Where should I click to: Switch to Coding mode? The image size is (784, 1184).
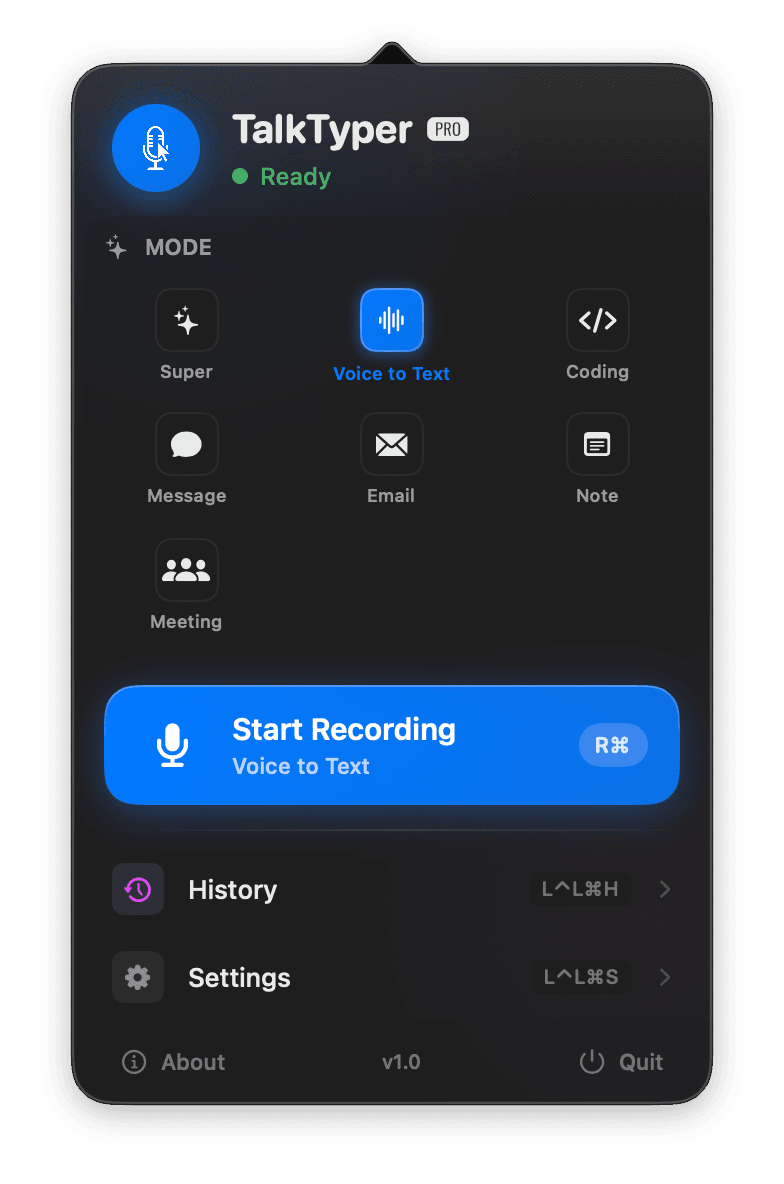tap(597, 320)
